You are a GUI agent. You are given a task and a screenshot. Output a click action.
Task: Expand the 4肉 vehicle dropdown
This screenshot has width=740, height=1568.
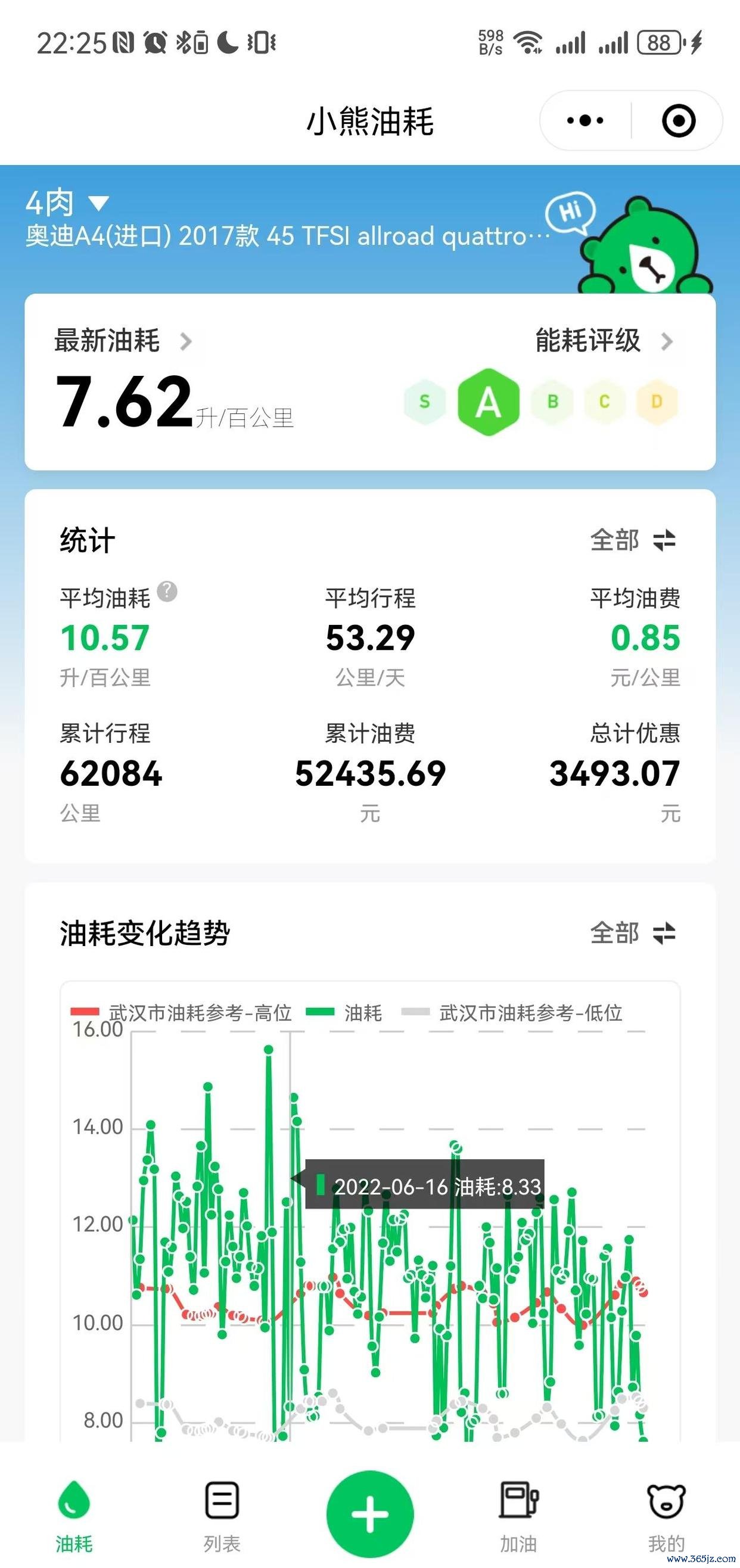coord(67,203)
